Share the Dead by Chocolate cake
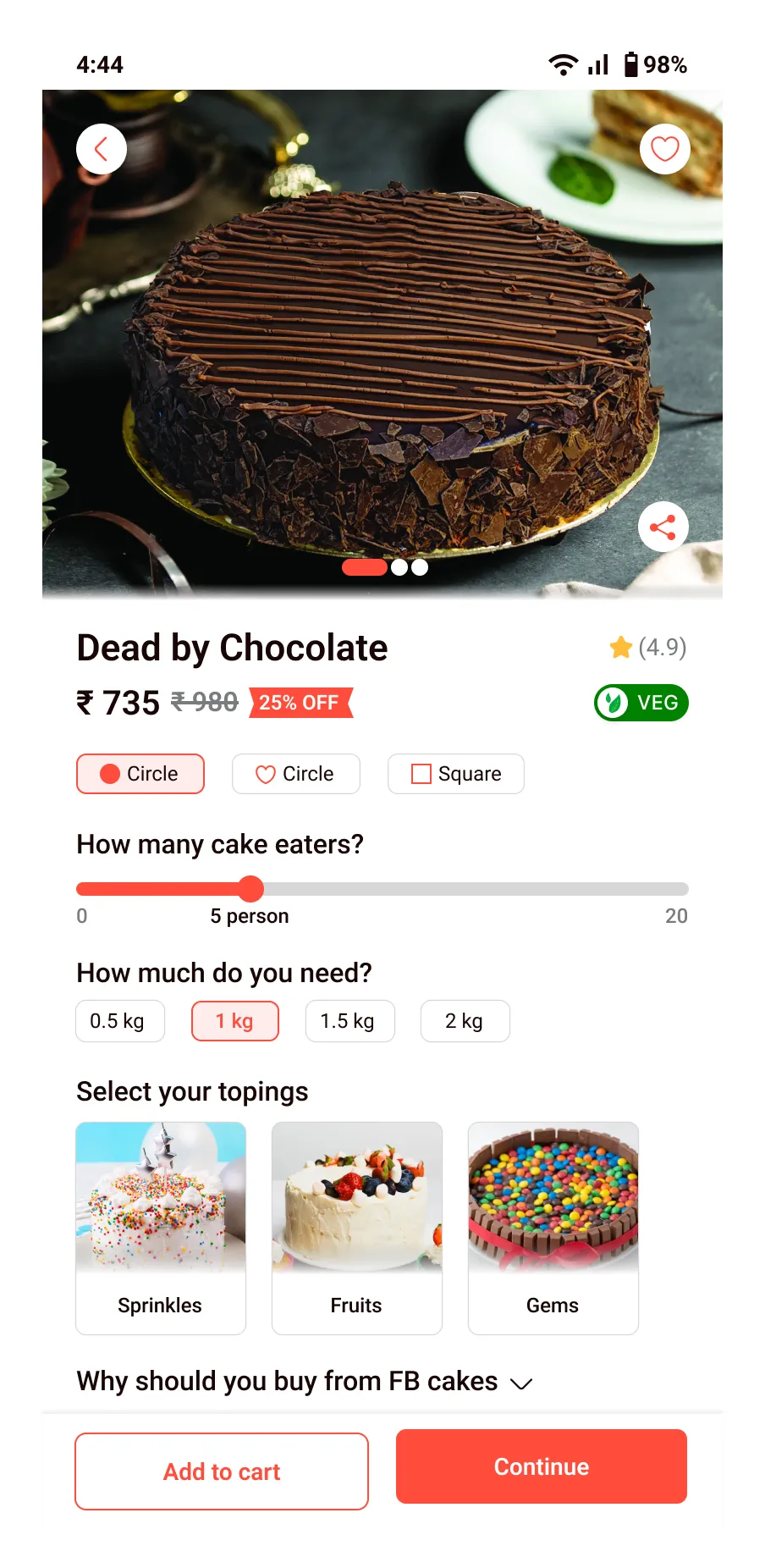Viewport: 765px width, 1568px height. coord(663,527)
